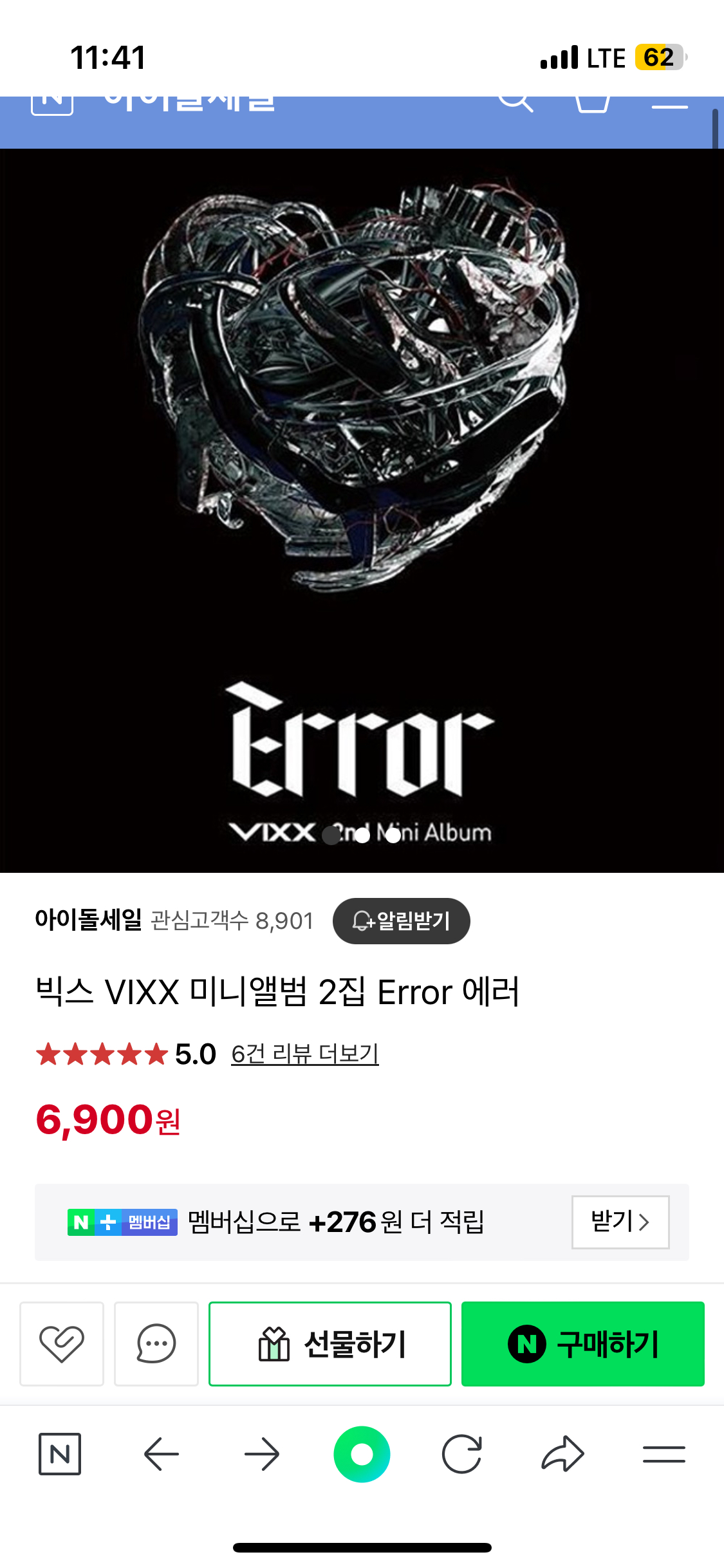Image resolution: width=724 pixels, height=1568 pixels.
Task: Open the 6건 리뷰 더보기 reviews link
Action: click(x=304, y=1054)
